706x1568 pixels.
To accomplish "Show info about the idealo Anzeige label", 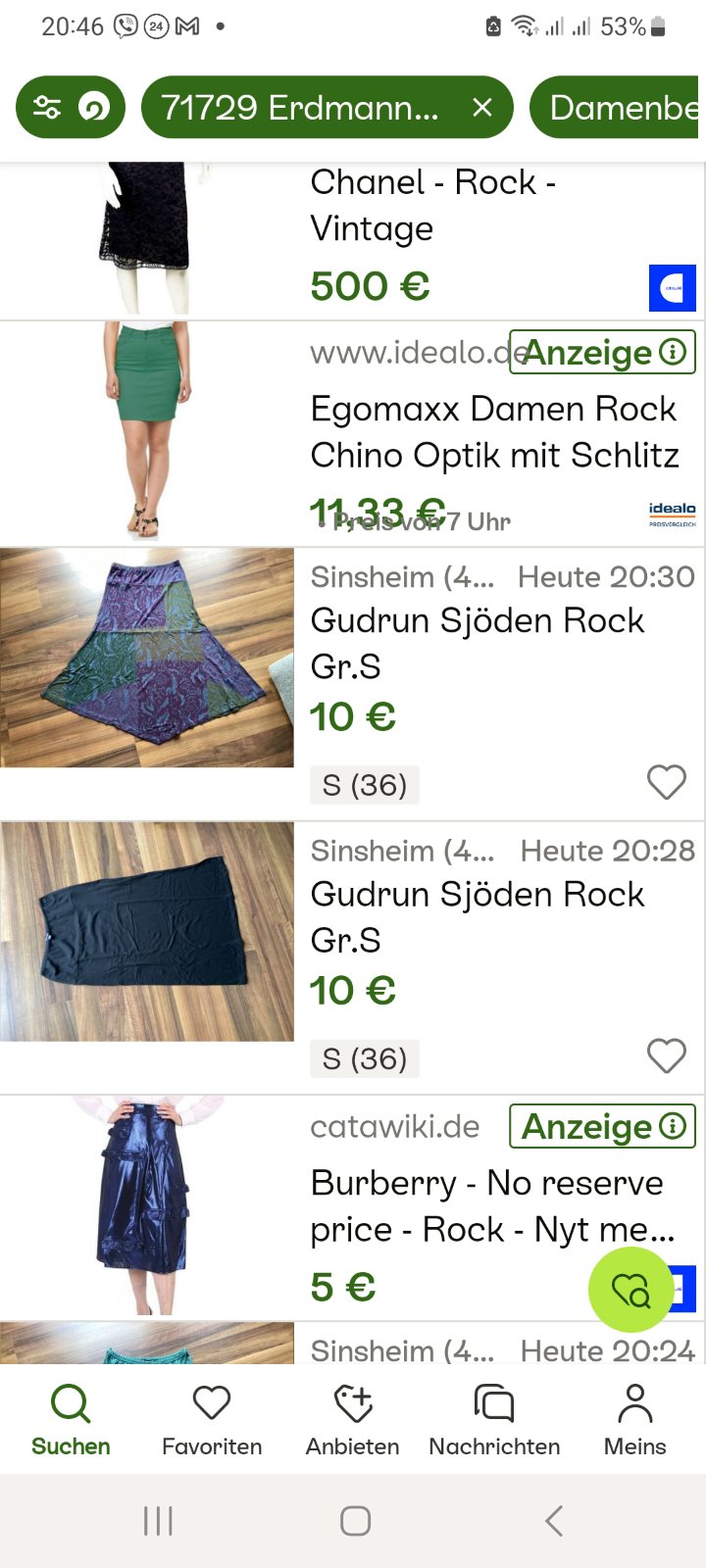I will click(x=673, y=352).
